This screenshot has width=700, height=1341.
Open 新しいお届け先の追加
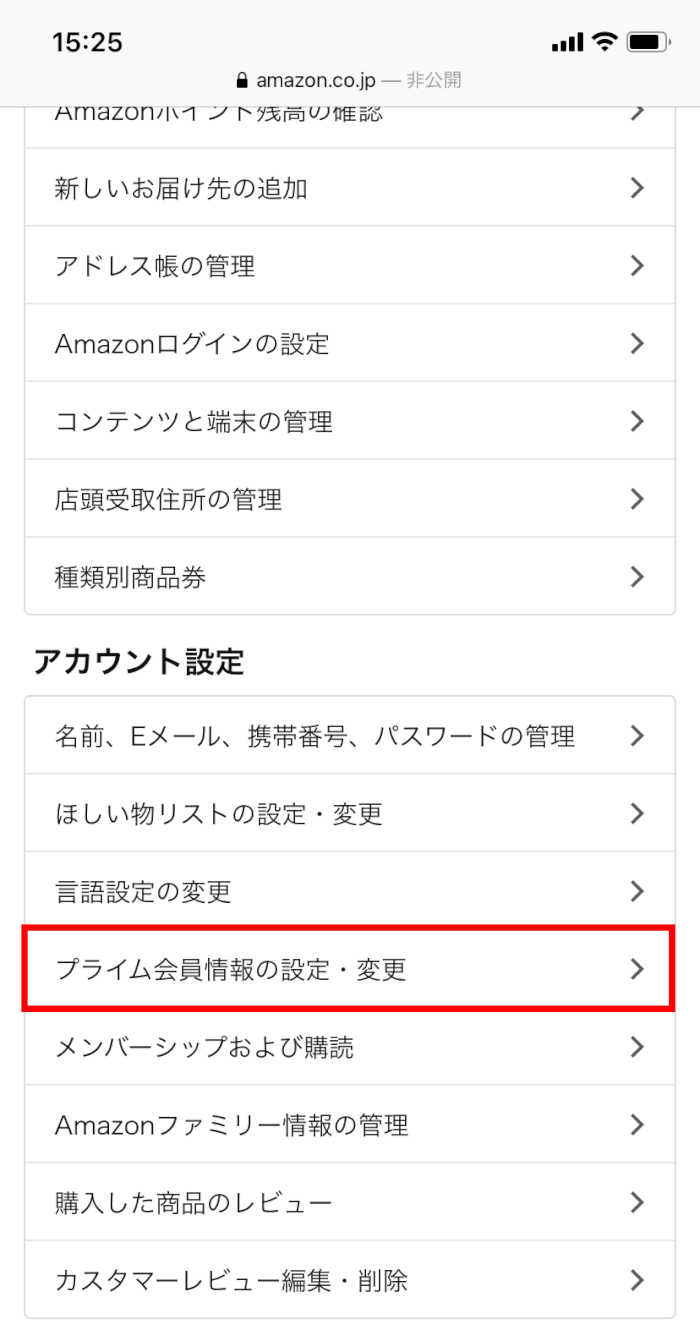(x=349, y=187)
